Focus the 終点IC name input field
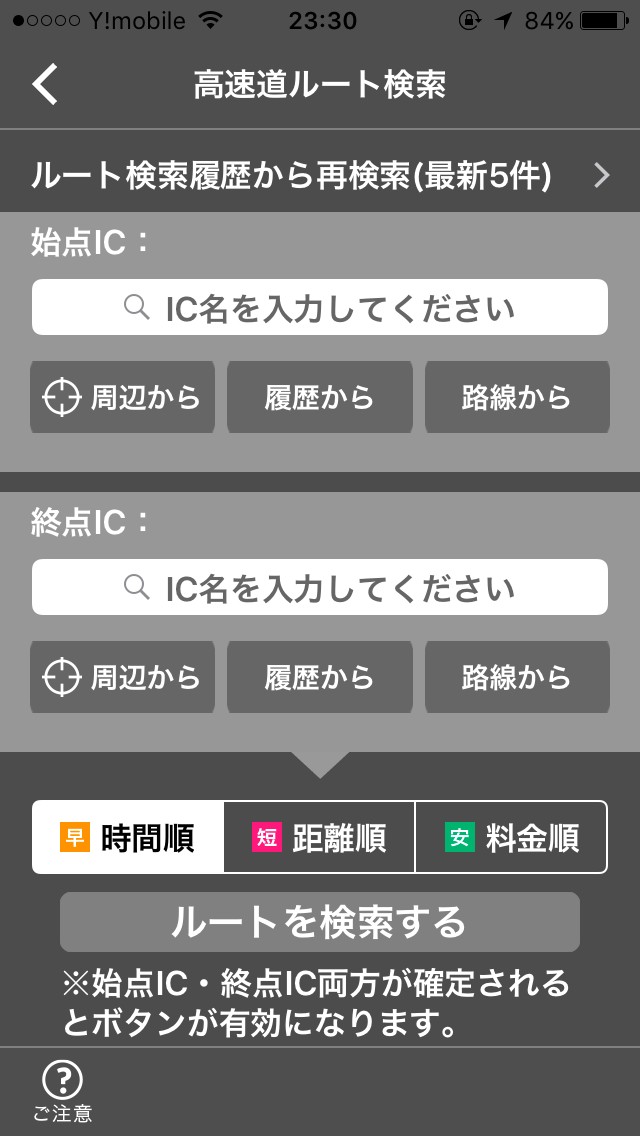This screenshot has width=640, height=1136. [x=320, y=587]
